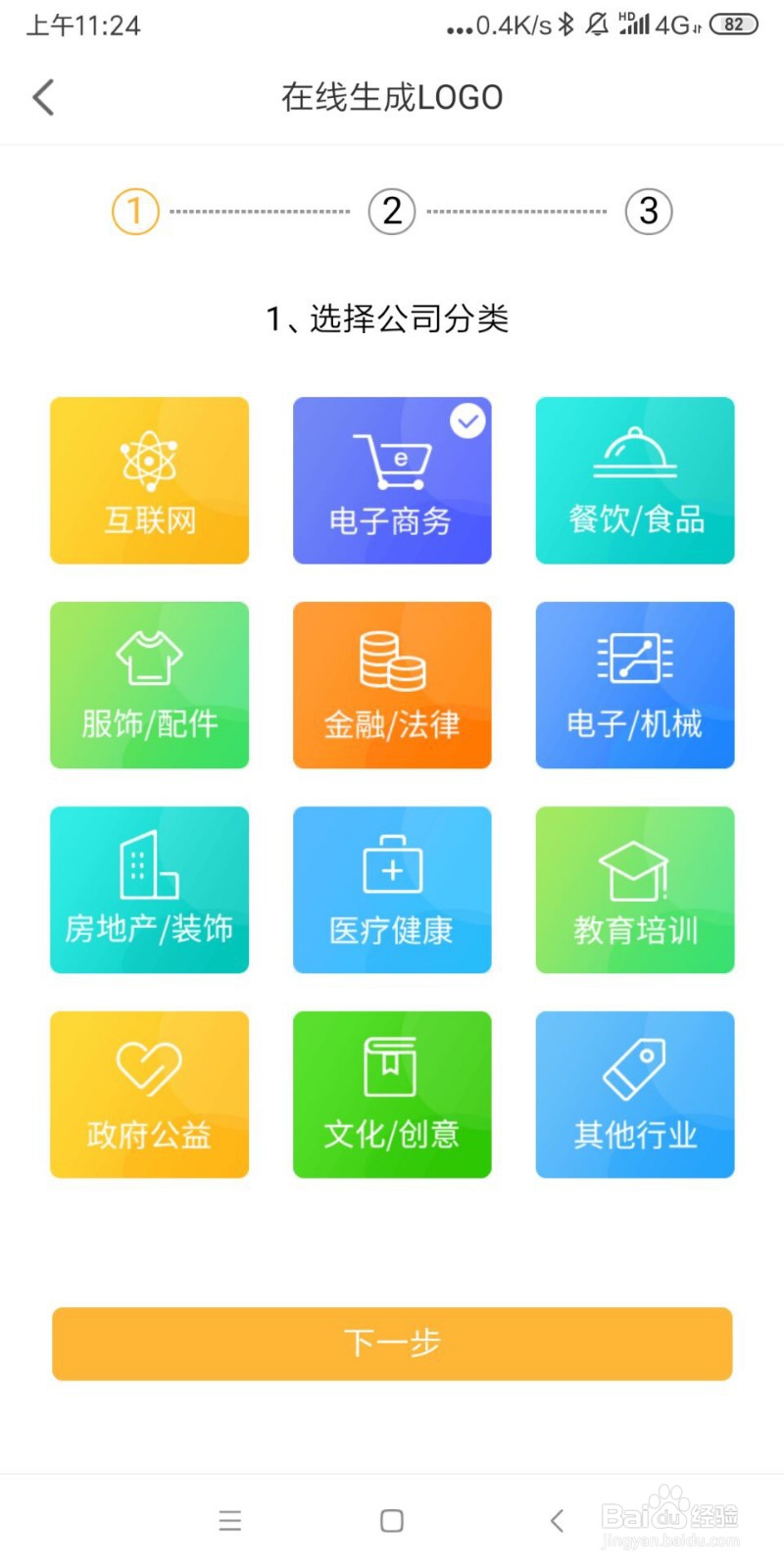The width and height of the screenshot is (784, 1568).
Task: Pick the 餐饮/食品 category
Action: click(x=635, y=480)
